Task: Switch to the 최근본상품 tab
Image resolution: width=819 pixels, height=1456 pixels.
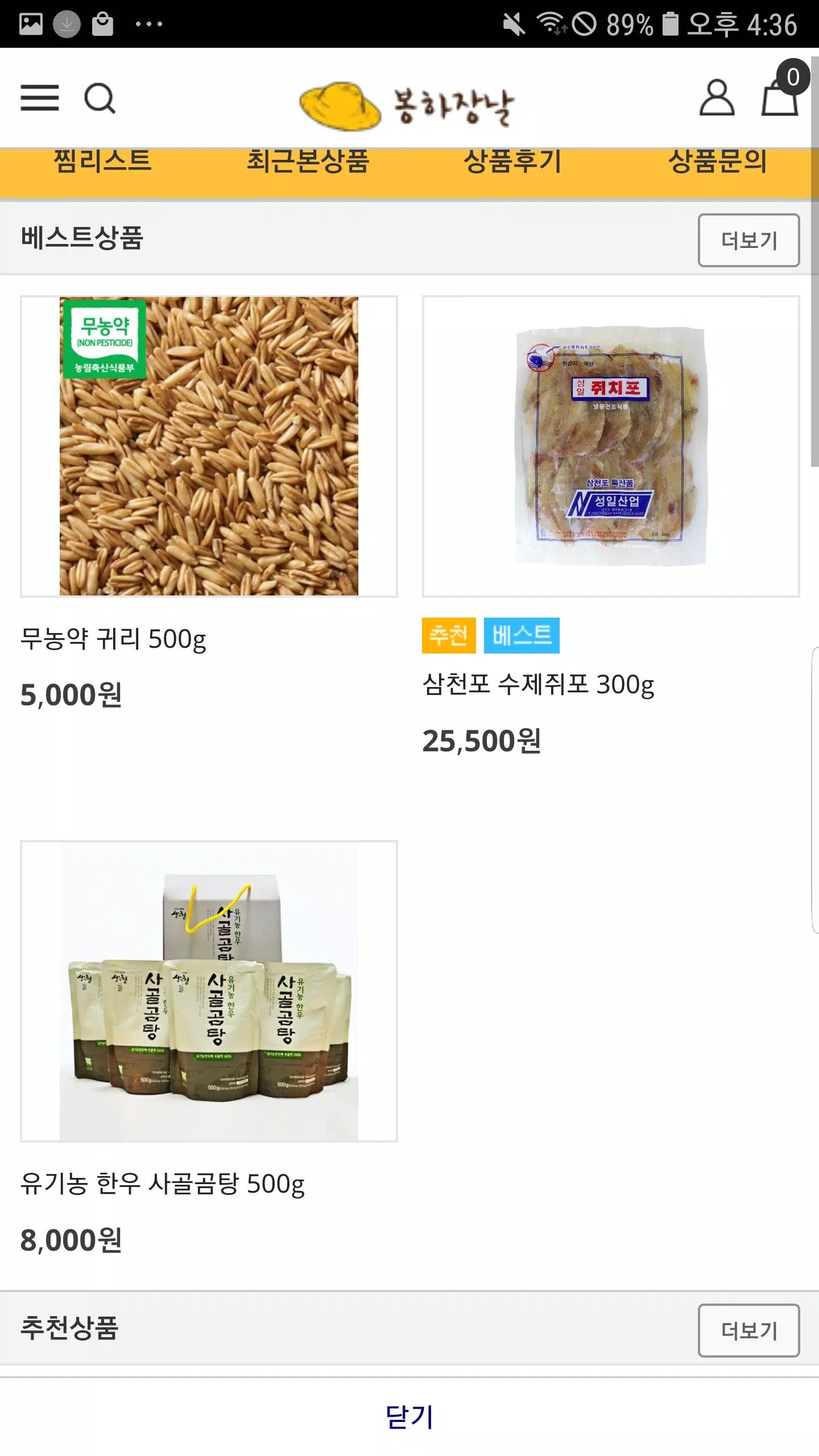Action: (x=308, y=161)
